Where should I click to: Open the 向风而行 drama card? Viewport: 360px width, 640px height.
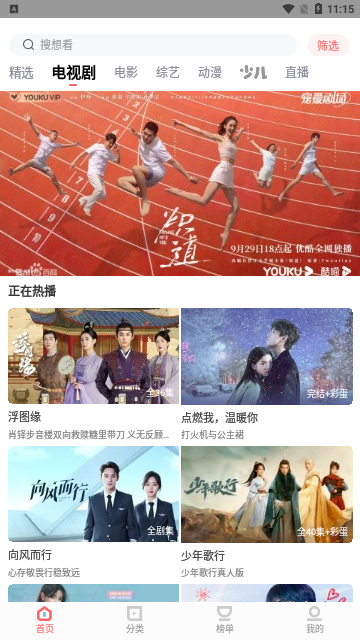[93, 512]
